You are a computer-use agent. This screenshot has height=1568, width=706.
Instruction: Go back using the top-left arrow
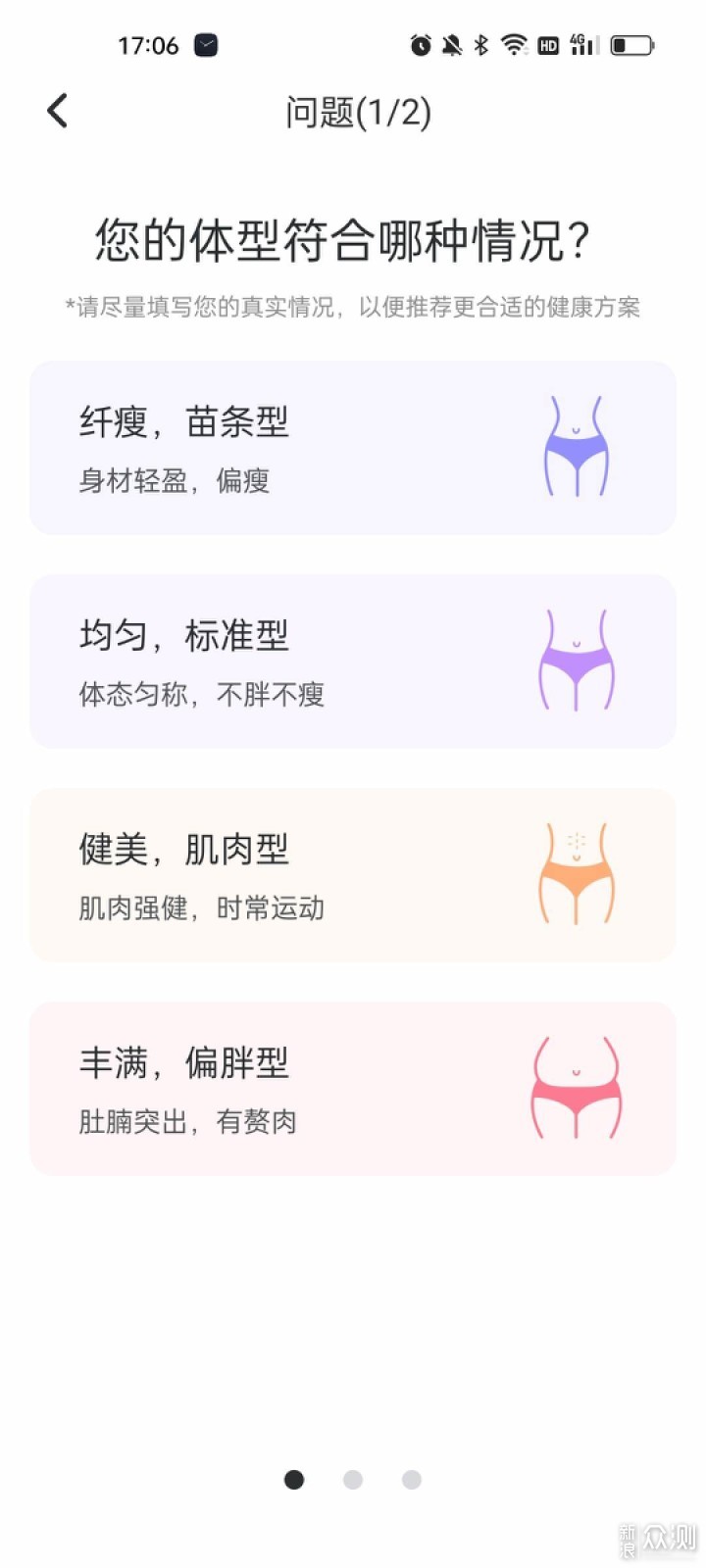click(58, 111)
